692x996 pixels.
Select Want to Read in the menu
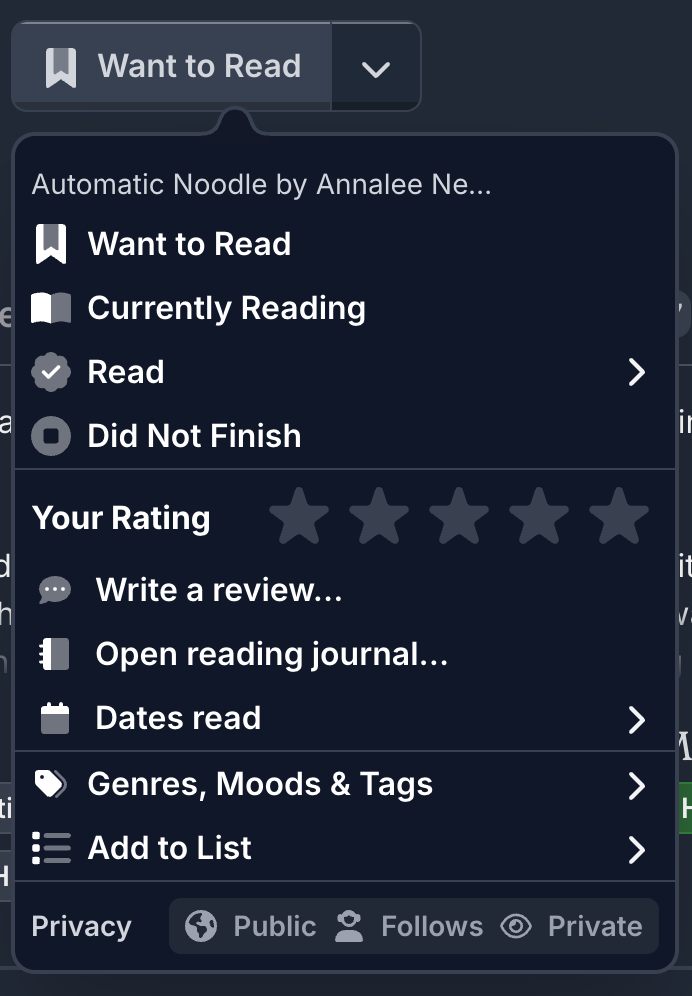189,244
